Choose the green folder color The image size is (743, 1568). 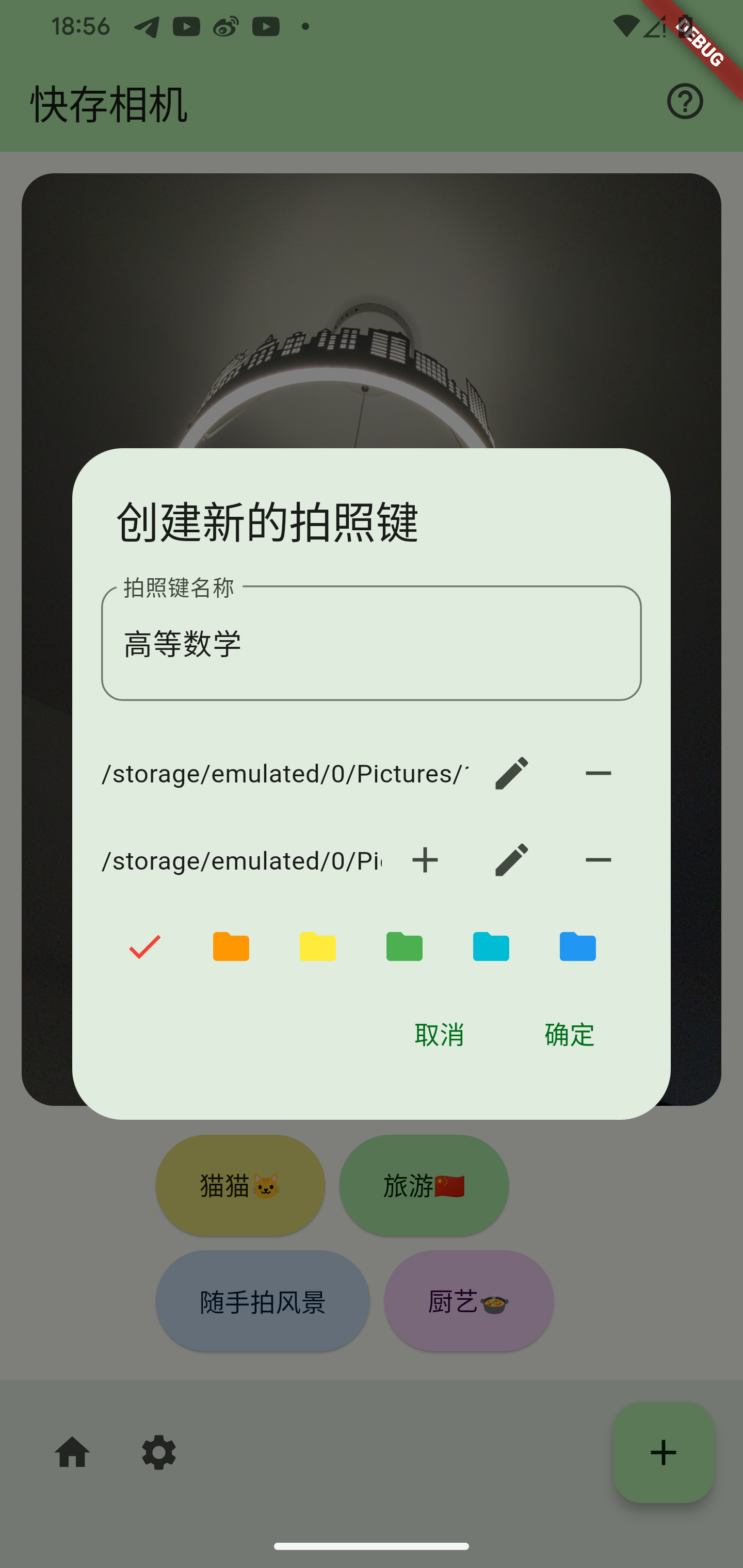(405, 946)
